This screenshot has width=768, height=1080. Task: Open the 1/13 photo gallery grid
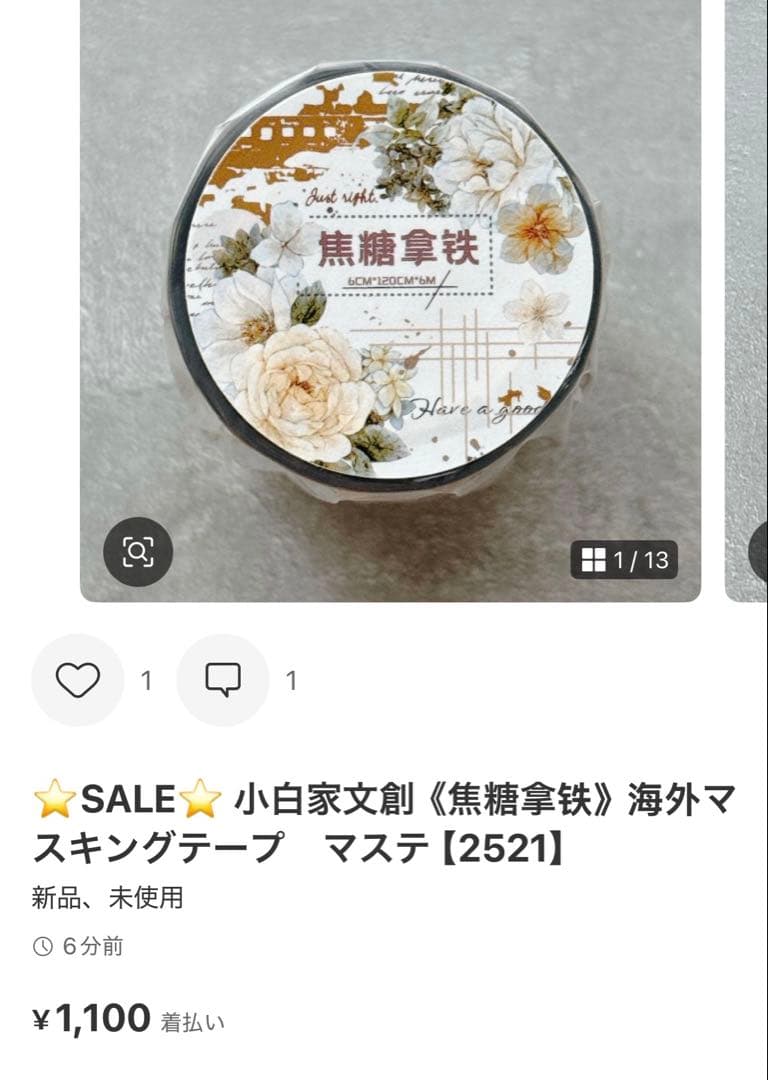point(625,560)
